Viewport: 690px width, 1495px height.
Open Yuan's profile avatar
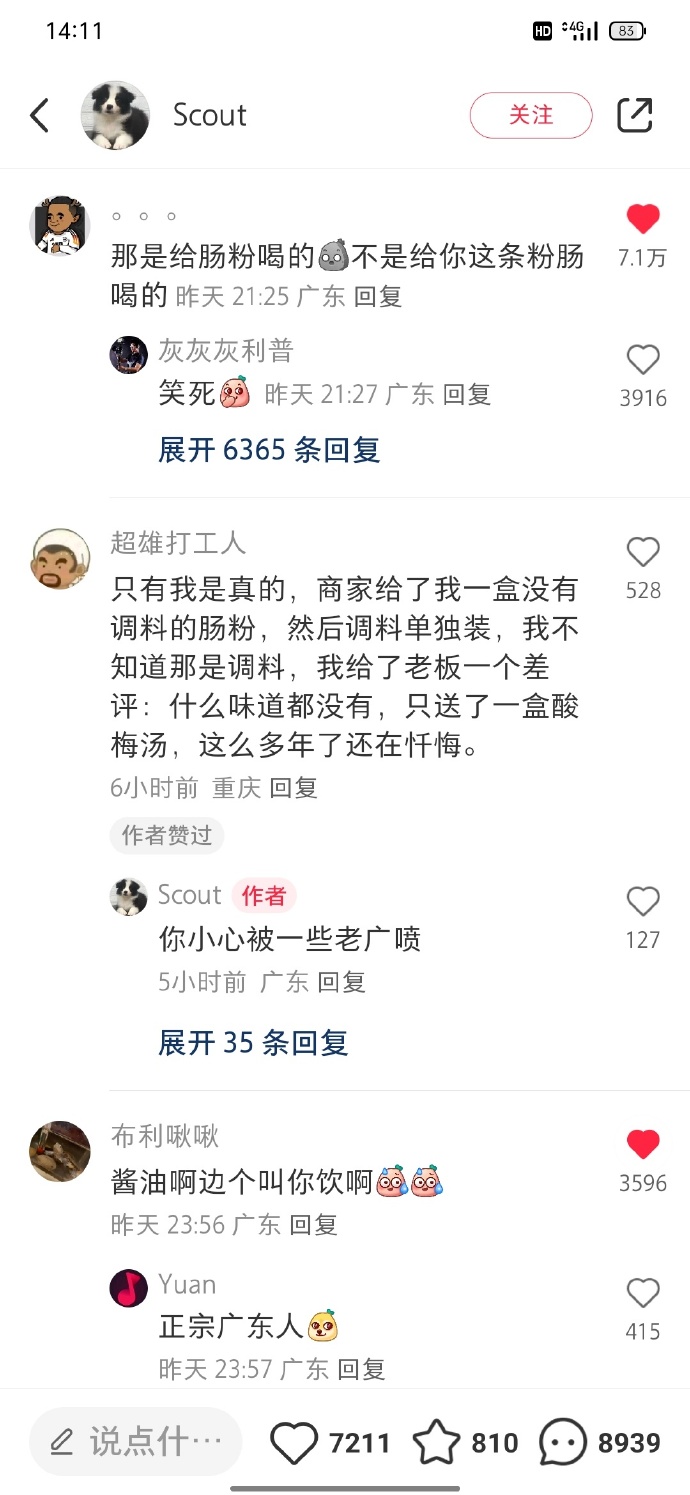(128, 1288)
